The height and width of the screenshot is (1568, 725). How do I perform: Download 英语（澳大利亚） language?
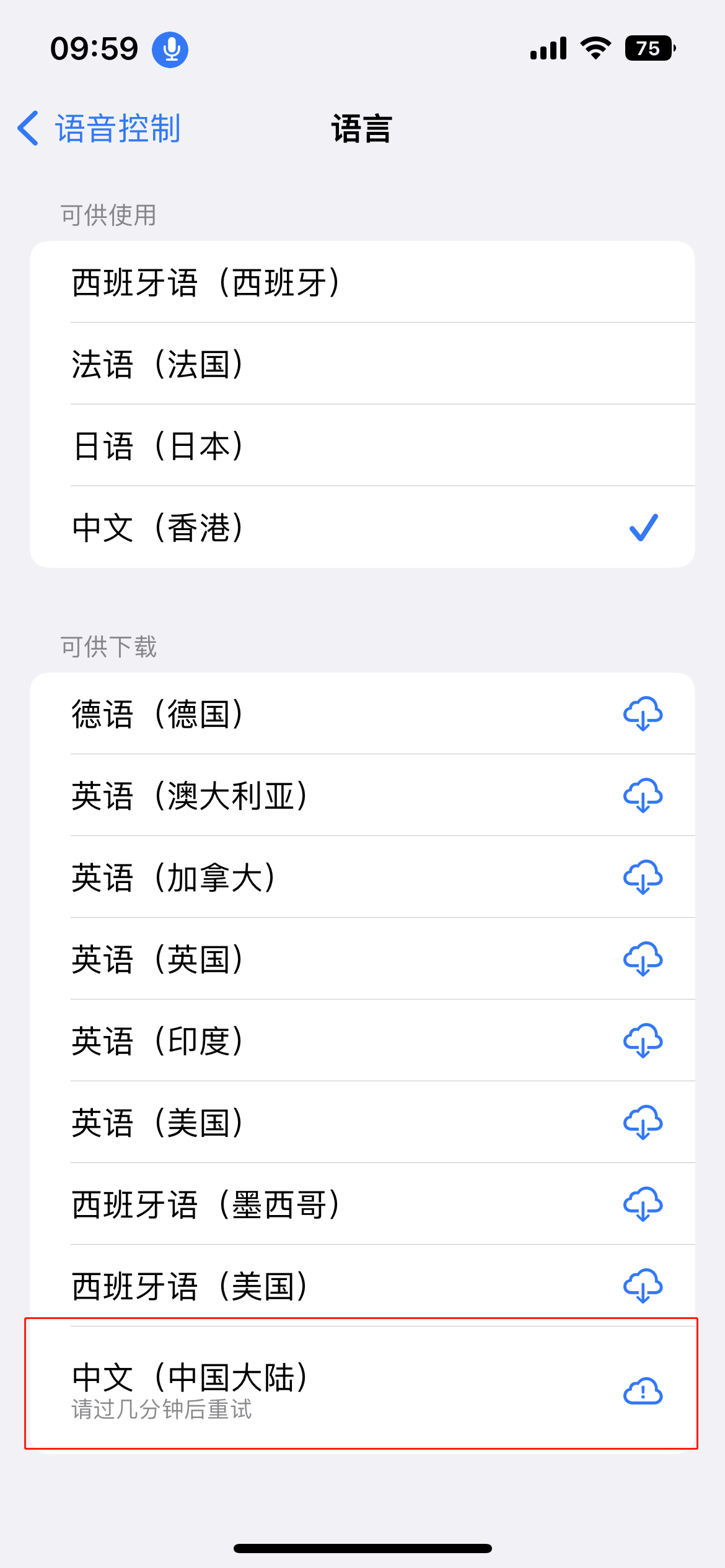click(x=643, y=796)
